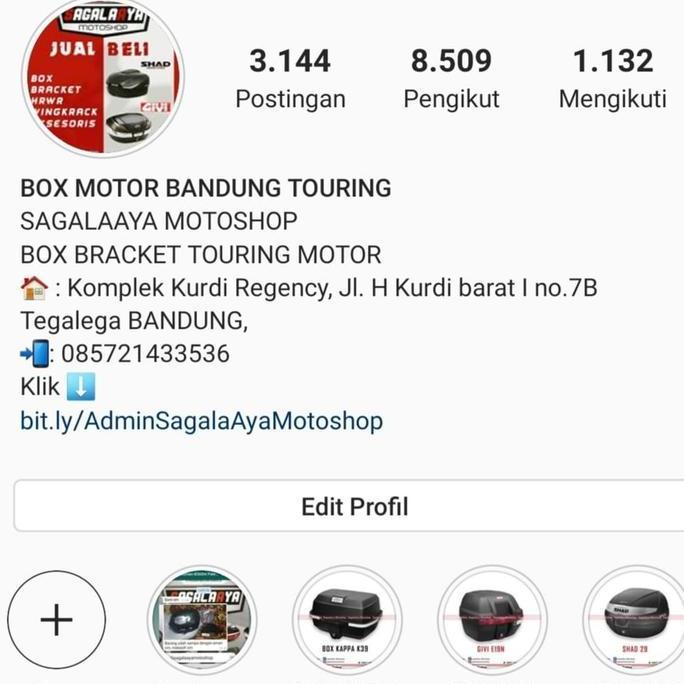This screenshot has height=684, width=684.
Task: Open the Sagalaaya logo story highlight
Action: 202,620
